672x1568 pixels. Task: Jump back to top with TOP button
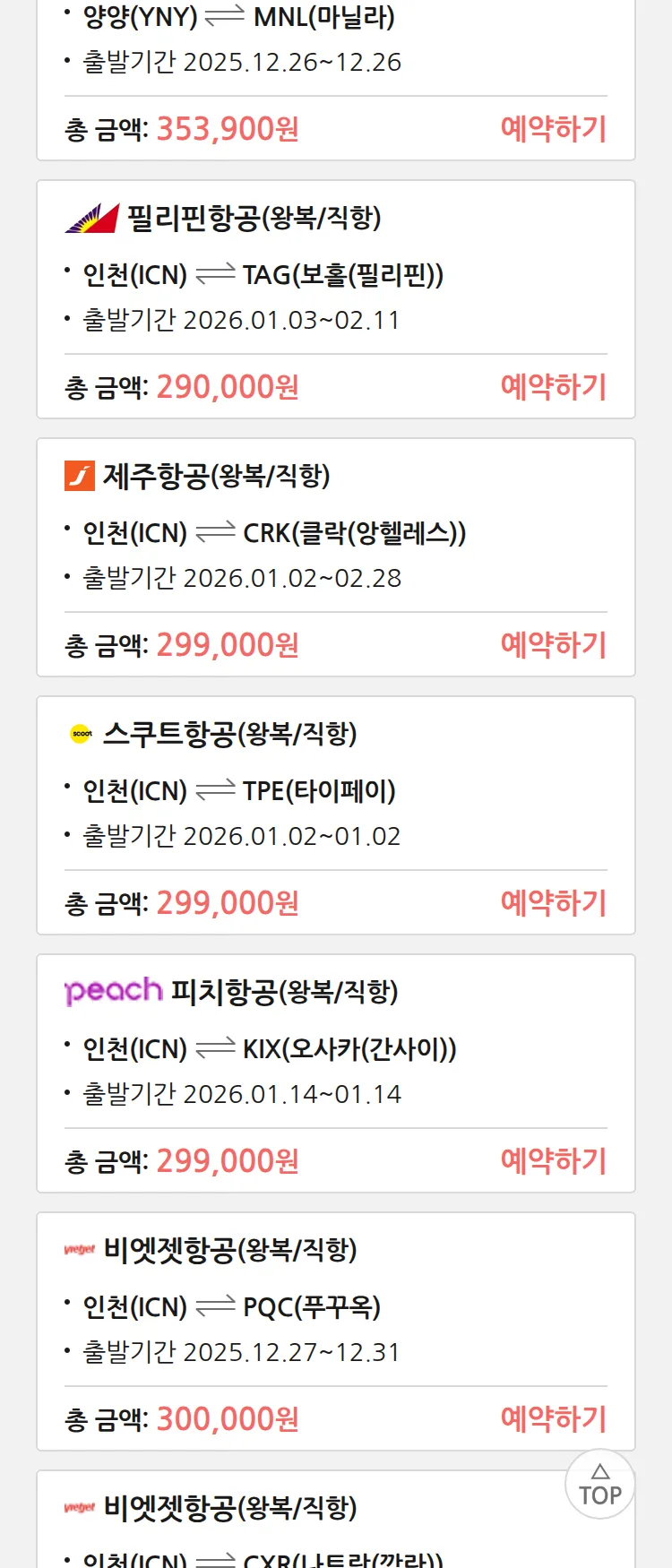[x=599, y=1485]
